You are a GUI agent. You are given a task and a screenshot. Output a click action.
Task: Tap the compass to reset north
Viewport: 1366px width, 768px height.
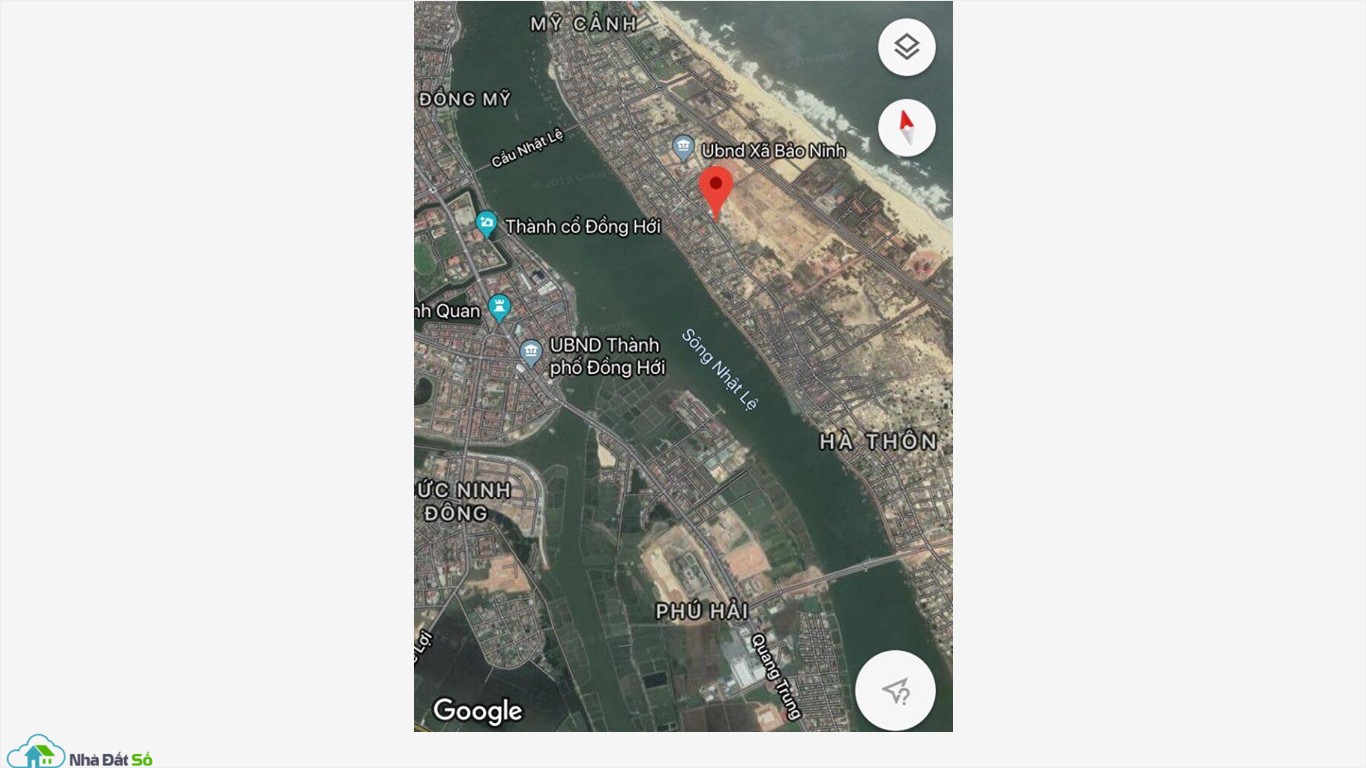click(x=906, y=128)
